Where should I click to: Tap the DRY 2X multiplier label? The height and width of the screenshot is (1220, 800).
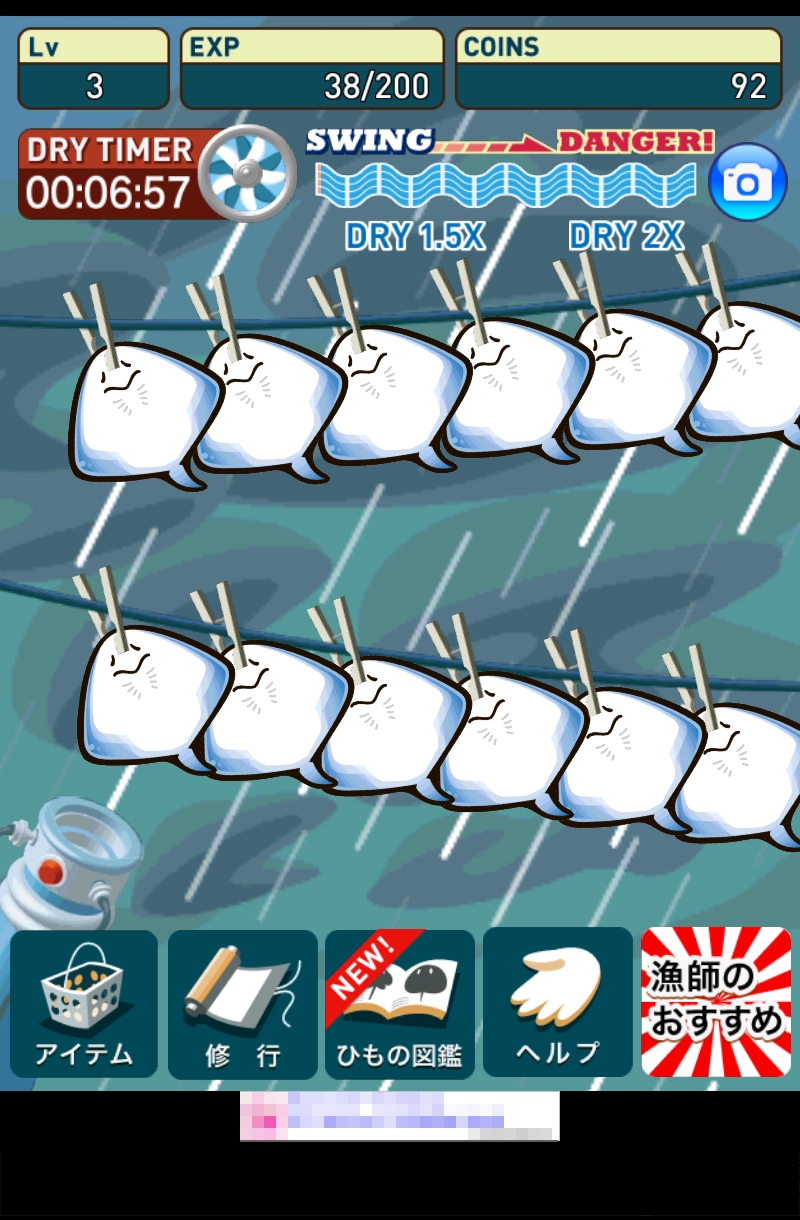click(x=624, y=237)
